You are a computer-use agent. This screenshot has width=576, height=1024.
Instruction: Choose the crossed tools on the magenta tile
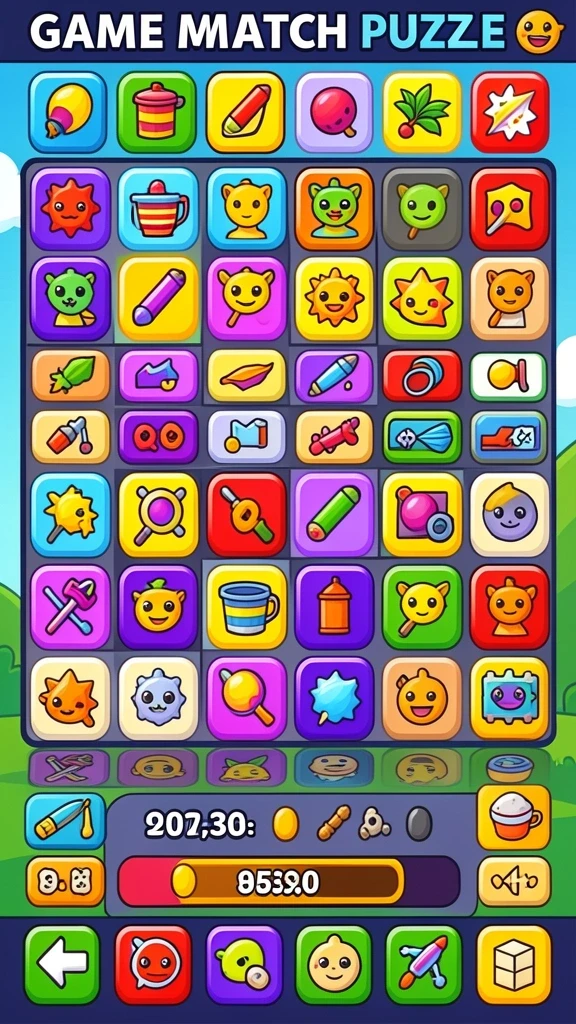click(71, 607)
